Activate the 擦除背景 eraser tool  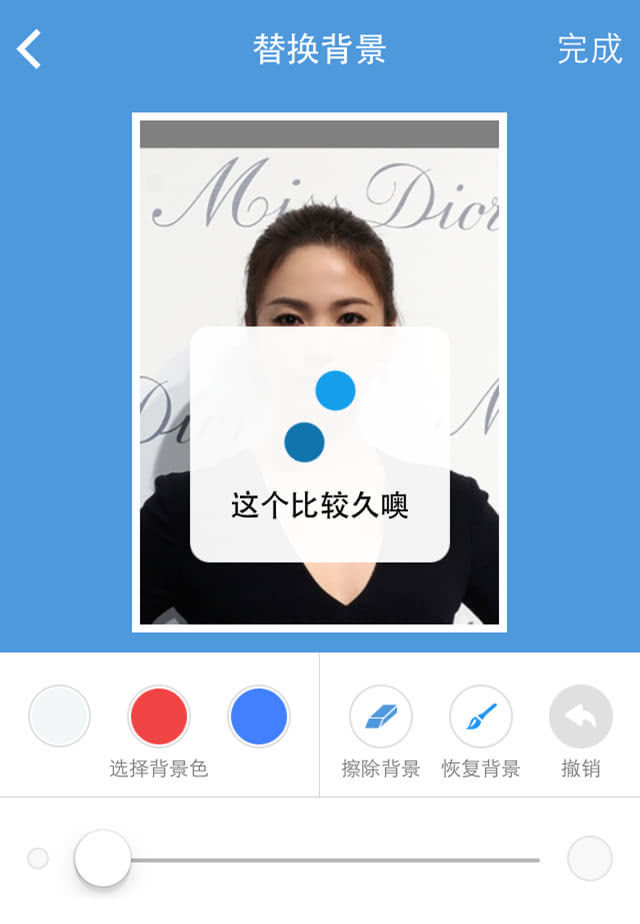(380, 716)
